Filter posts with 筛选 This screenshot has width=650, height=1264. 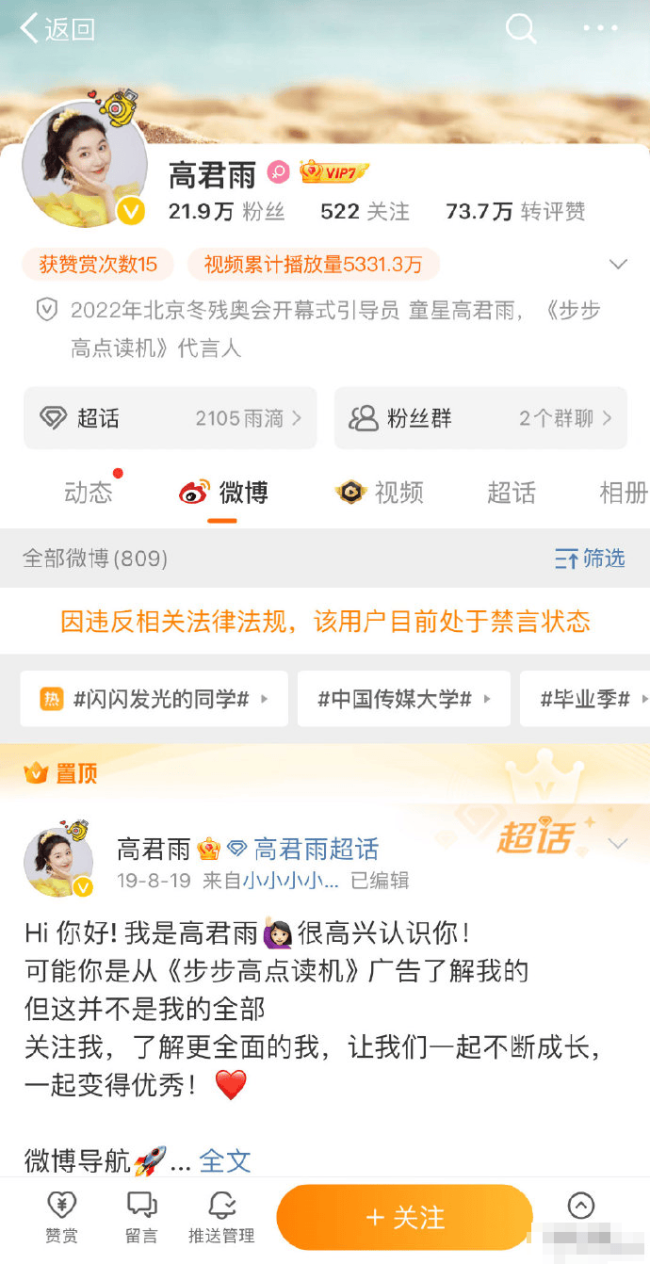[x=590, y=558]
